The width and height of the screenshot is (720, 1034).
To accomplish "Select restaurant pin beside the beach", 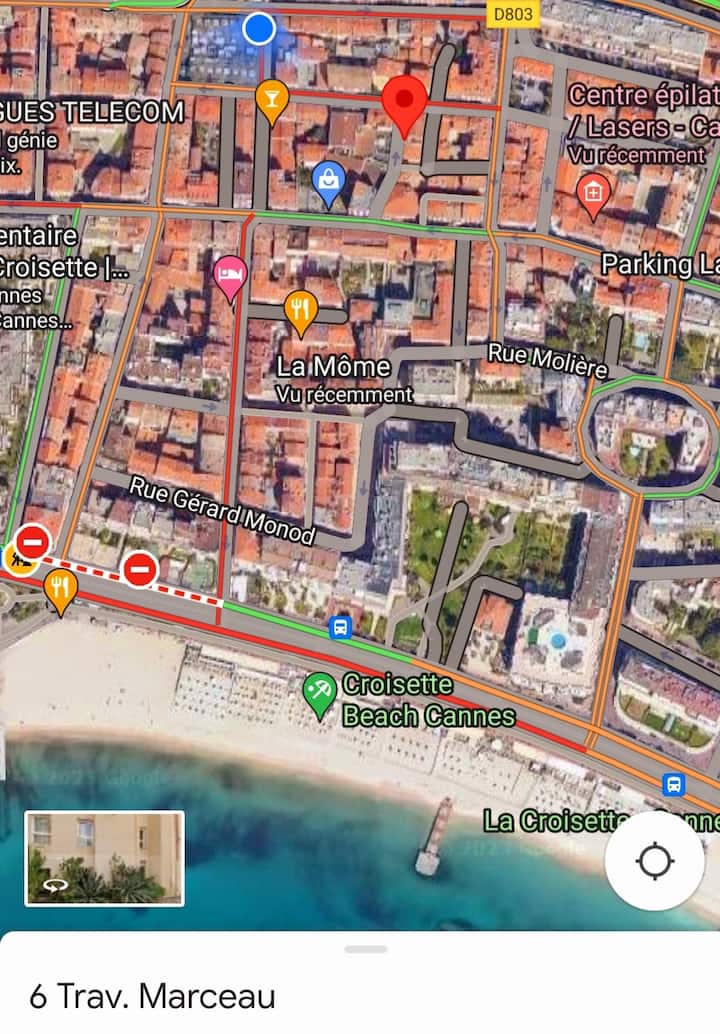I will 60,592.
